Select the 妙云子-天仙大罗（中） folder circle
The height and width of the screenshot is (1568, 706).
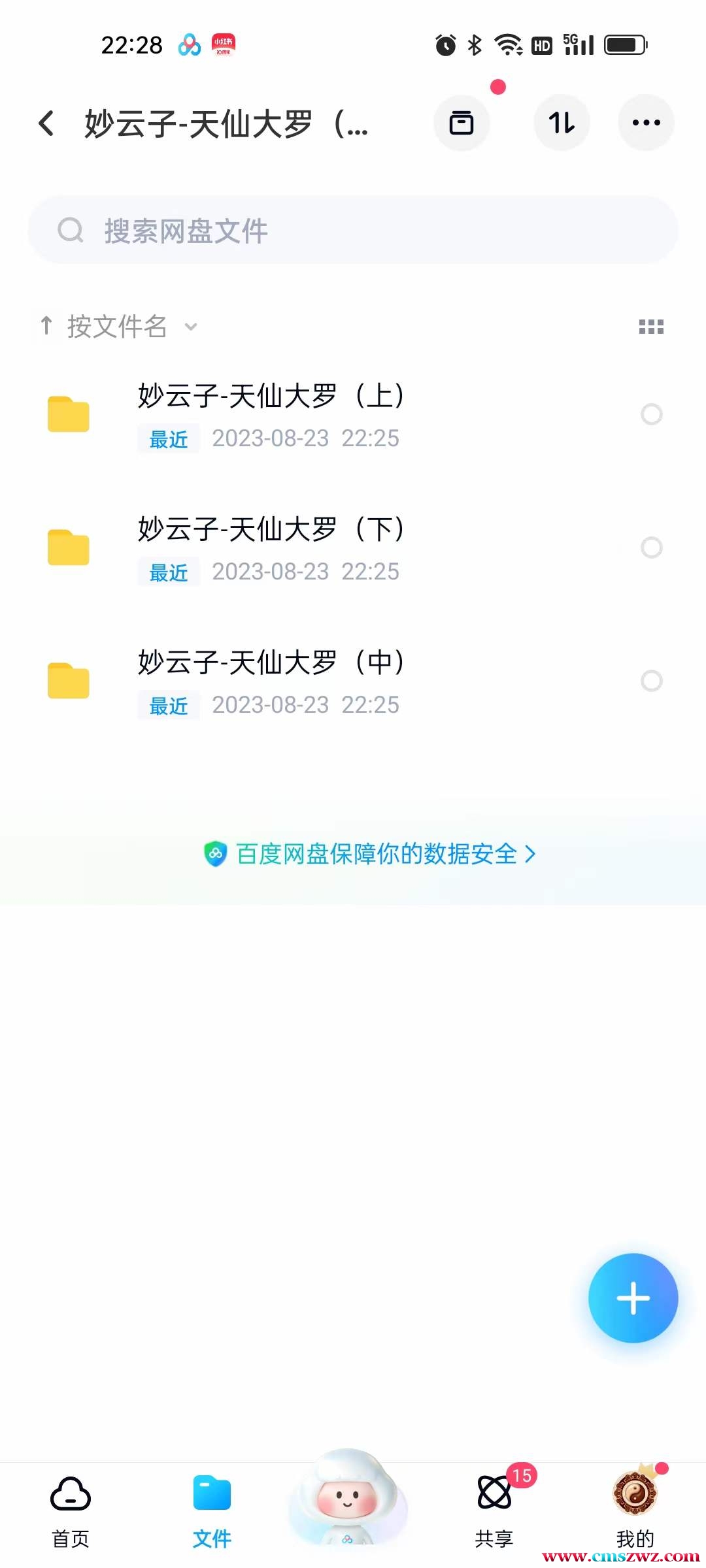[652, 681]
